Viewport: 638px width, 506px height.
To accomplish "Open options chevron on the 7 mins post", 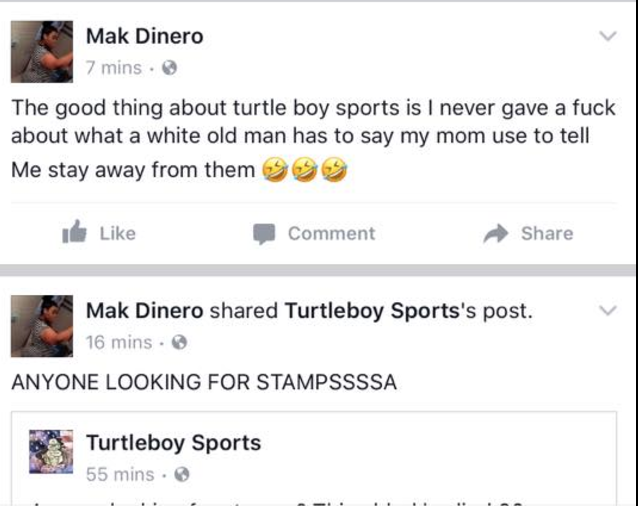I will tap(607, 37).
